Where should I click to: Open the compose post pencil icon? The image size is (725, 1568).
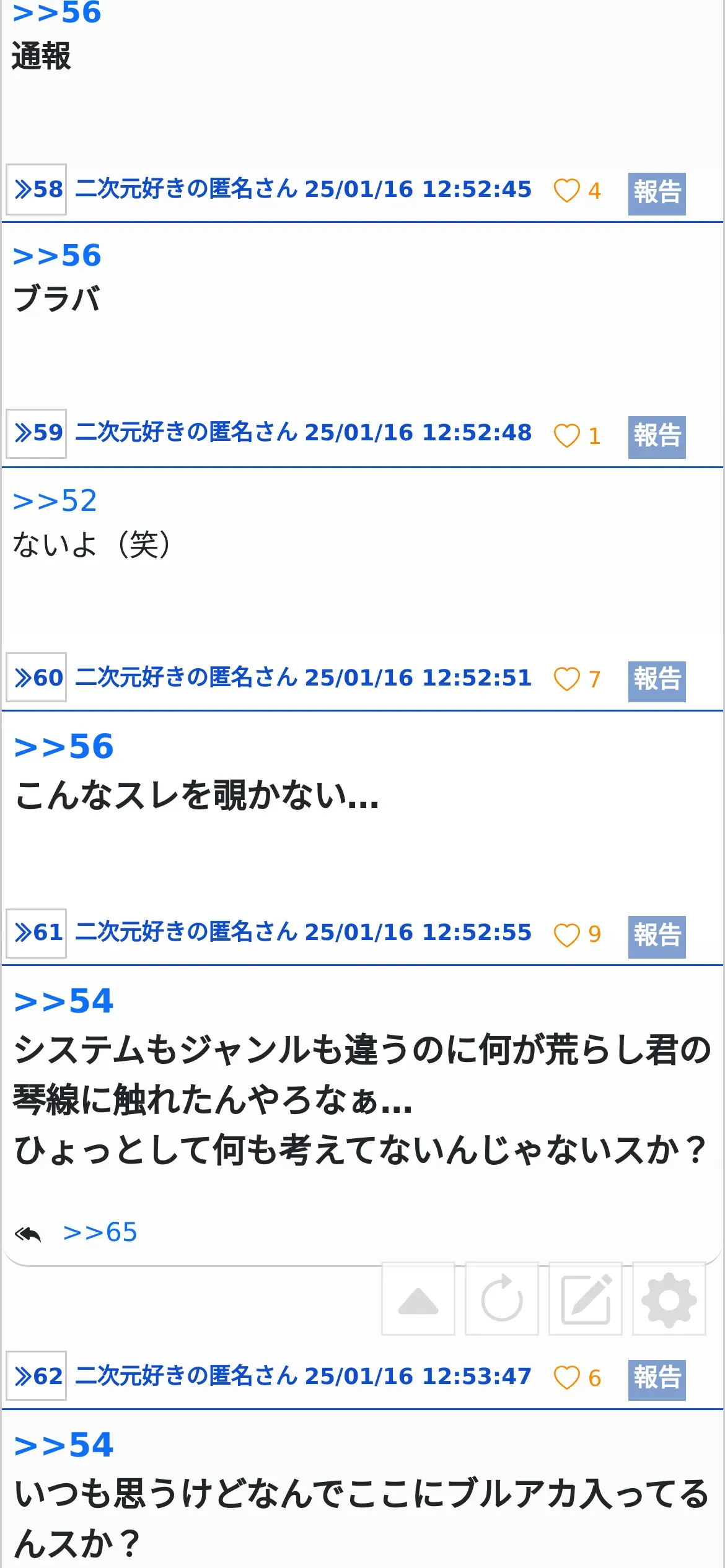coord(586,1299)
